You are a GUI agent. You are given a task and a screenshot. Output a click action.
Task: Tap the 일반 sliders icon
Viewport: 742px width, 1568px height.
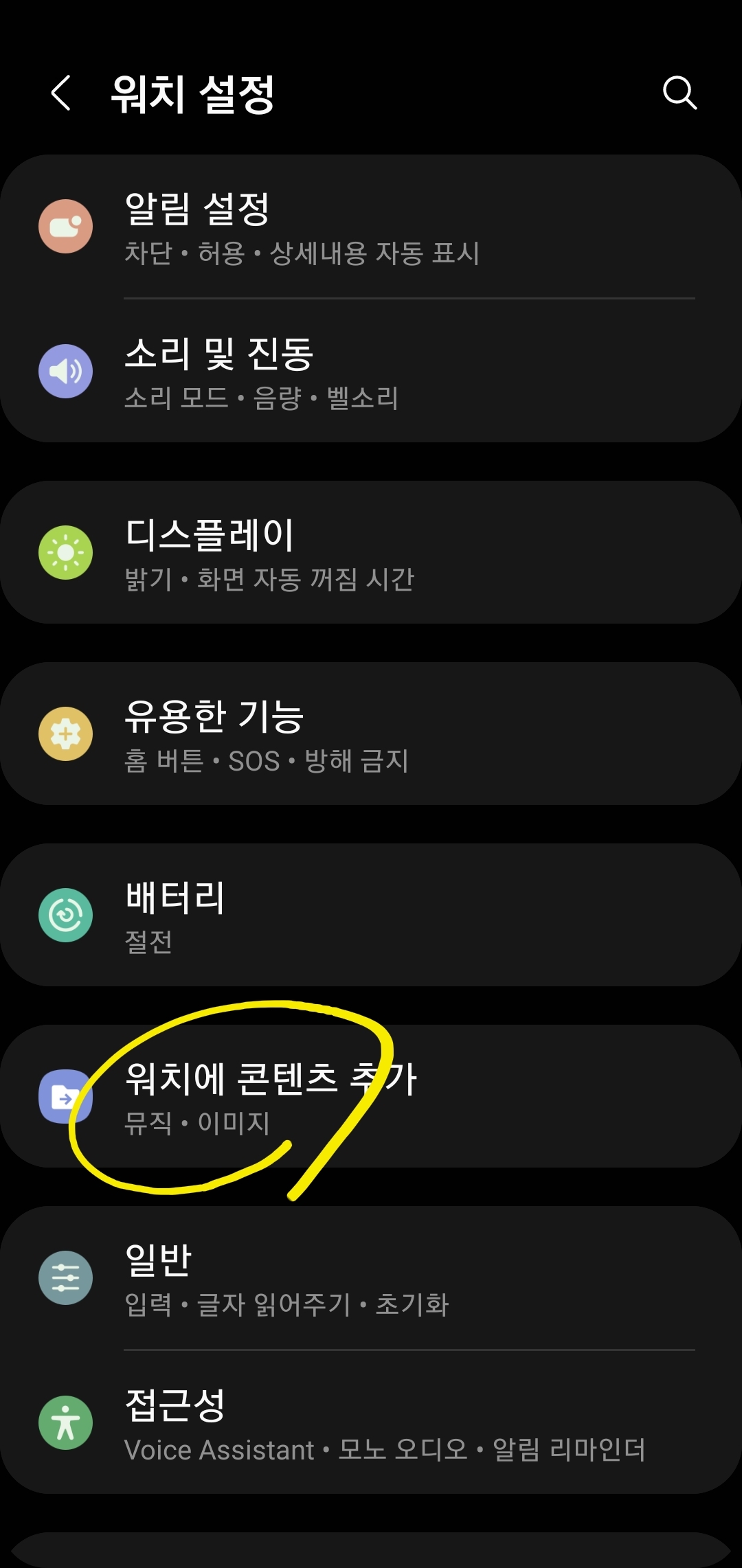(66, 1276)
